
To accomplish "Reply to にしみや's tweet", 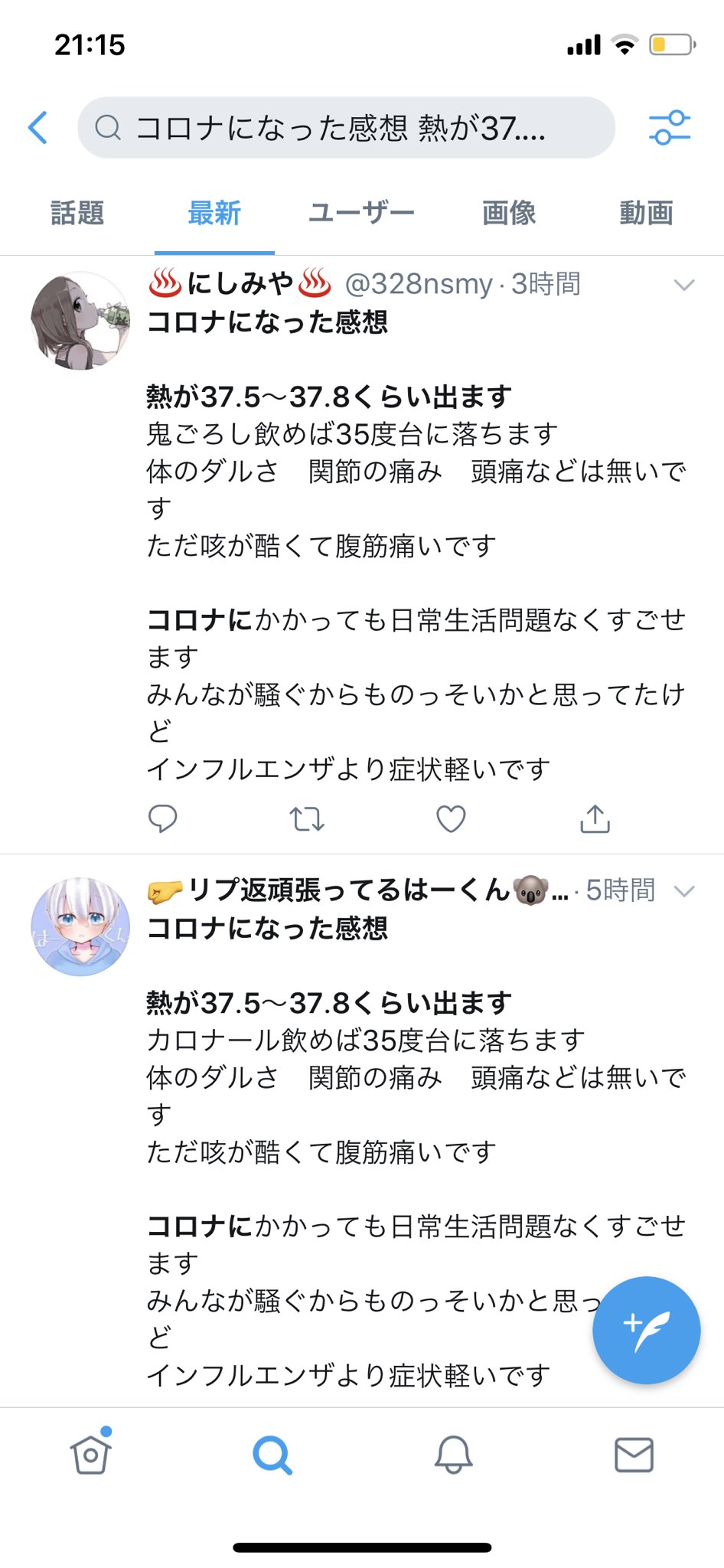I will (x=162, y=819).
